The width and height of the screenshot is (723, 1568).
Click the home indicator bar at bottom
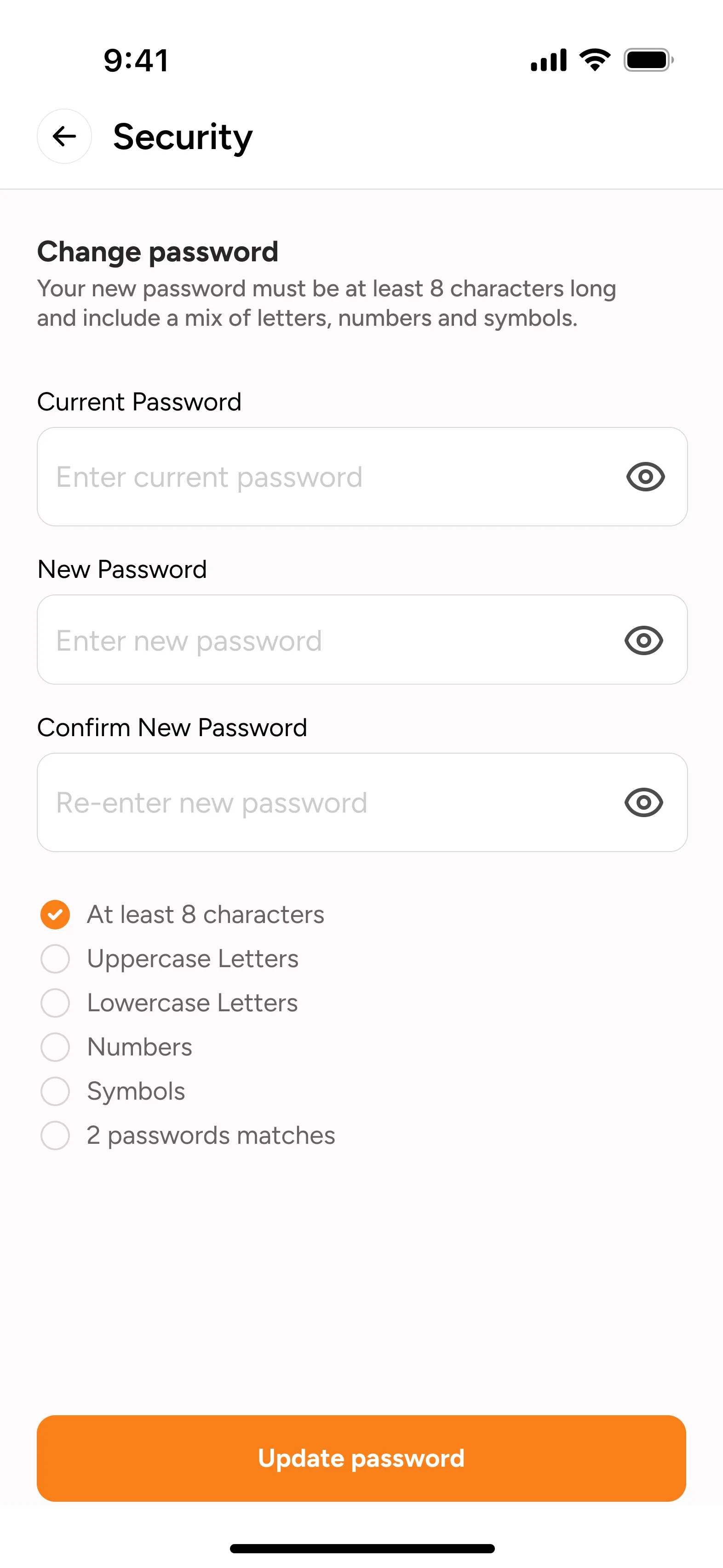(x=361, y=1549)
